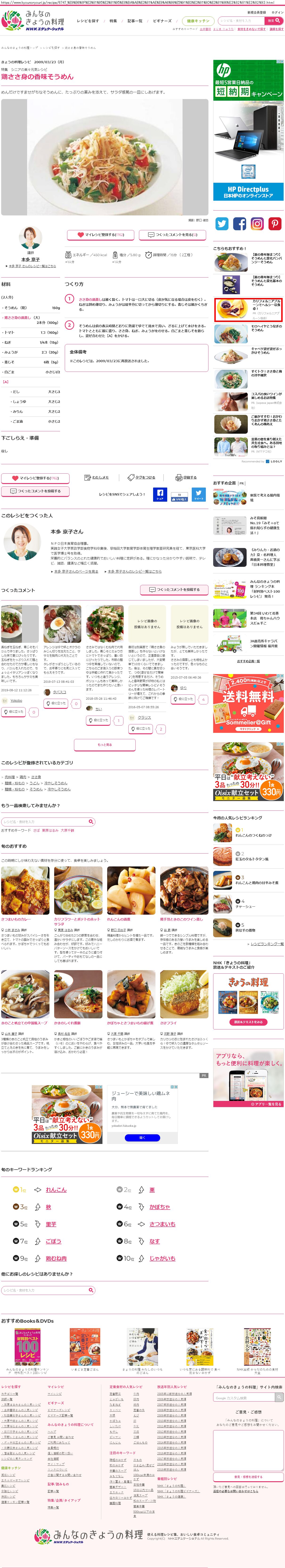Screen dimensions: 285x1568
Task: Tap もっと見る under the comments
Action: click(x=105, y=744)
